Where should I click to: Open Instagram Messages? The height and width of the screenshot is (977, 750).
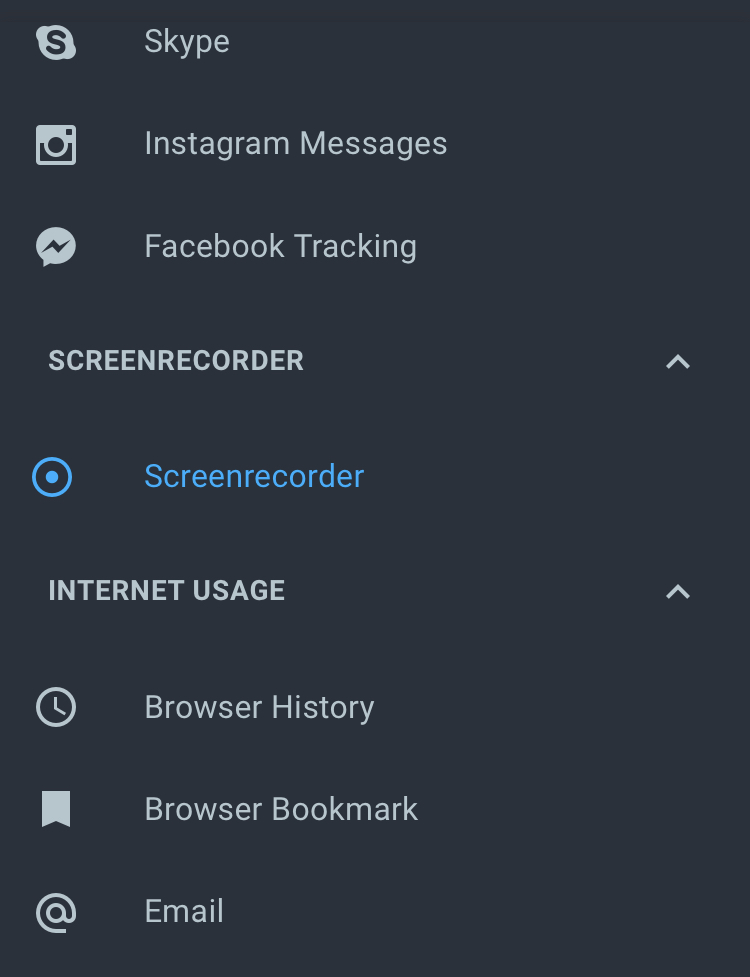click(295, 144)
